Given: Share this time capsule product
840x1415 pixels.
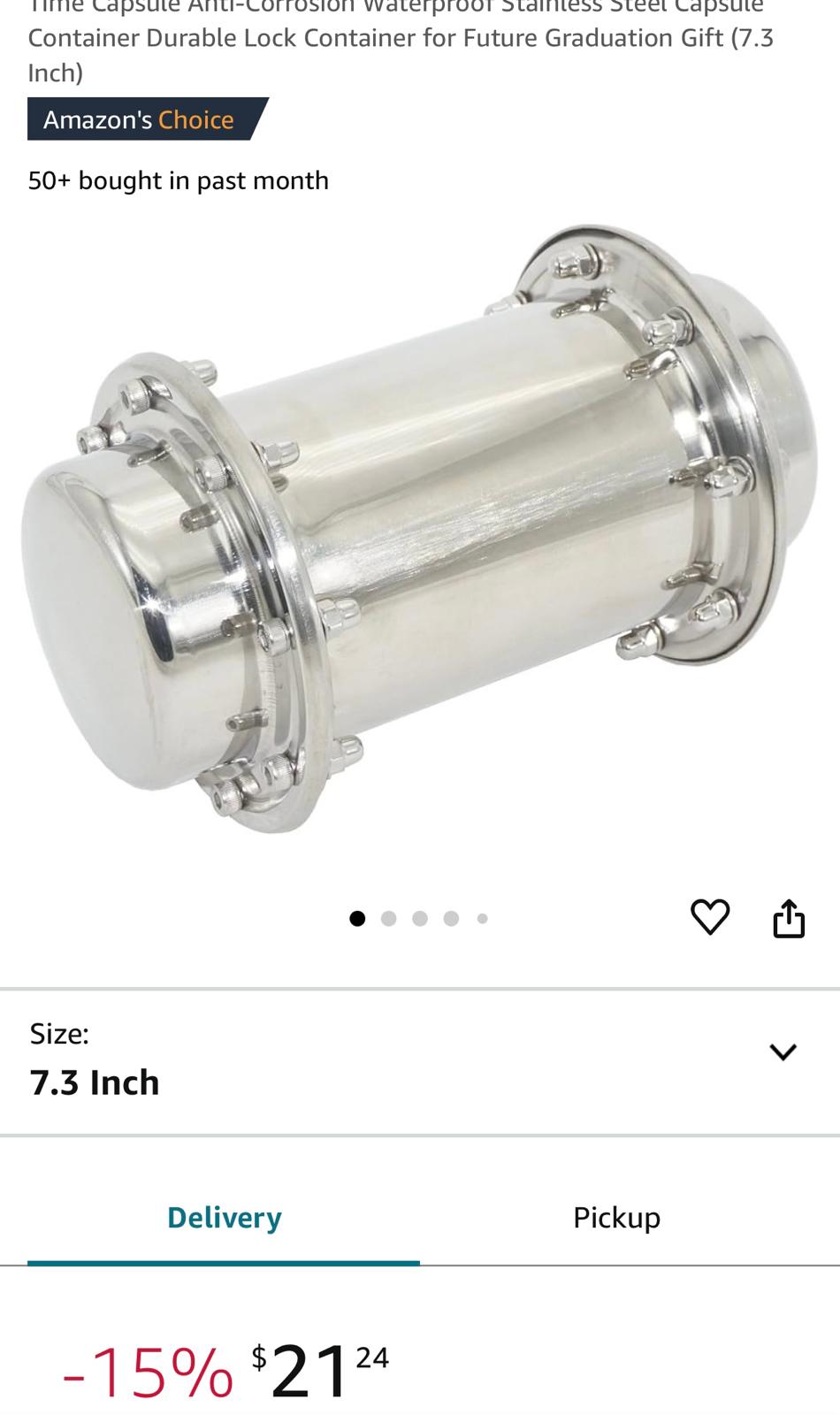Looking at the screenshot, I should click(789, 917).
